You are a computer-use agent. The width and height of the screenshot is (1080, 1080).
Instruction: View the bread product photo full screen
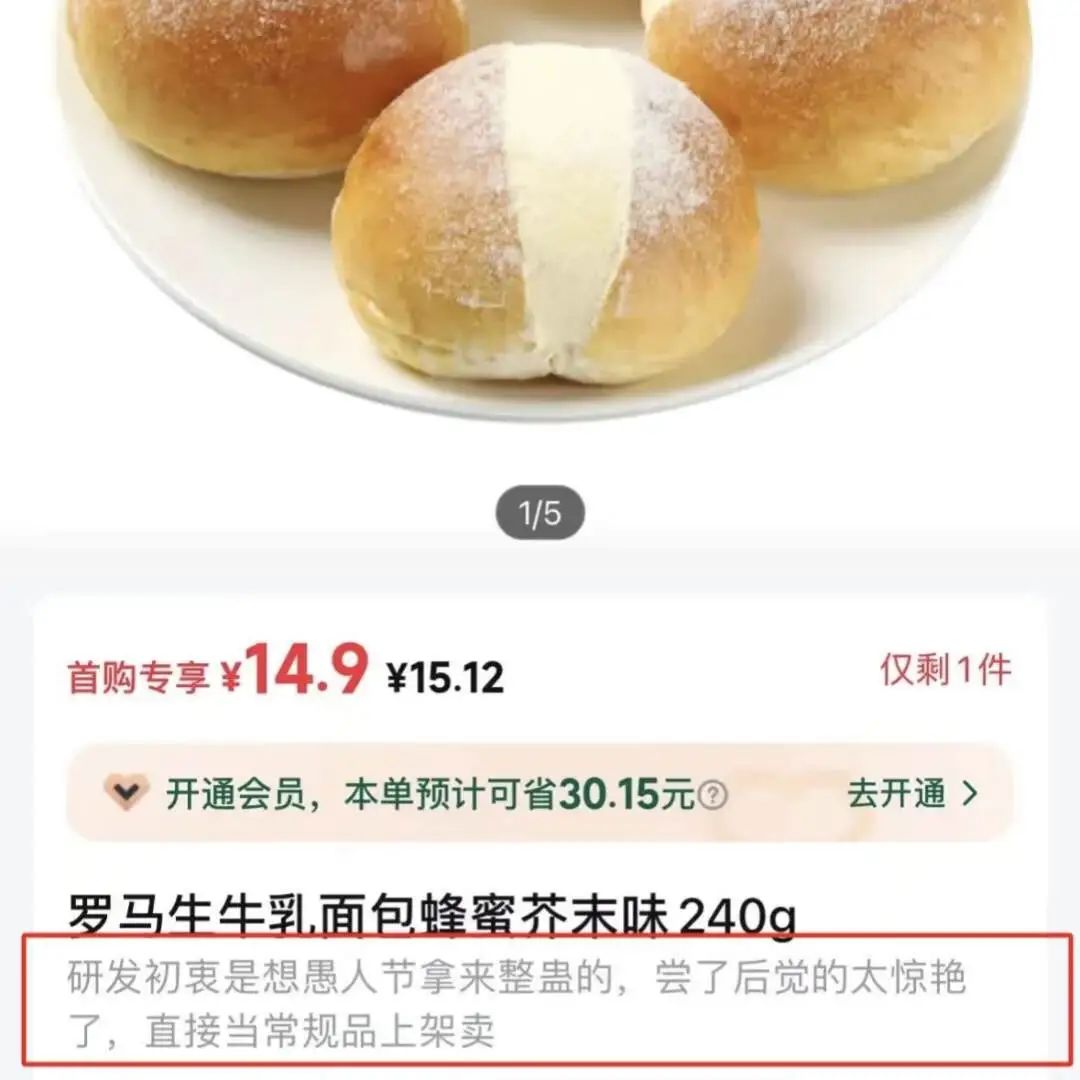[540, 220]
